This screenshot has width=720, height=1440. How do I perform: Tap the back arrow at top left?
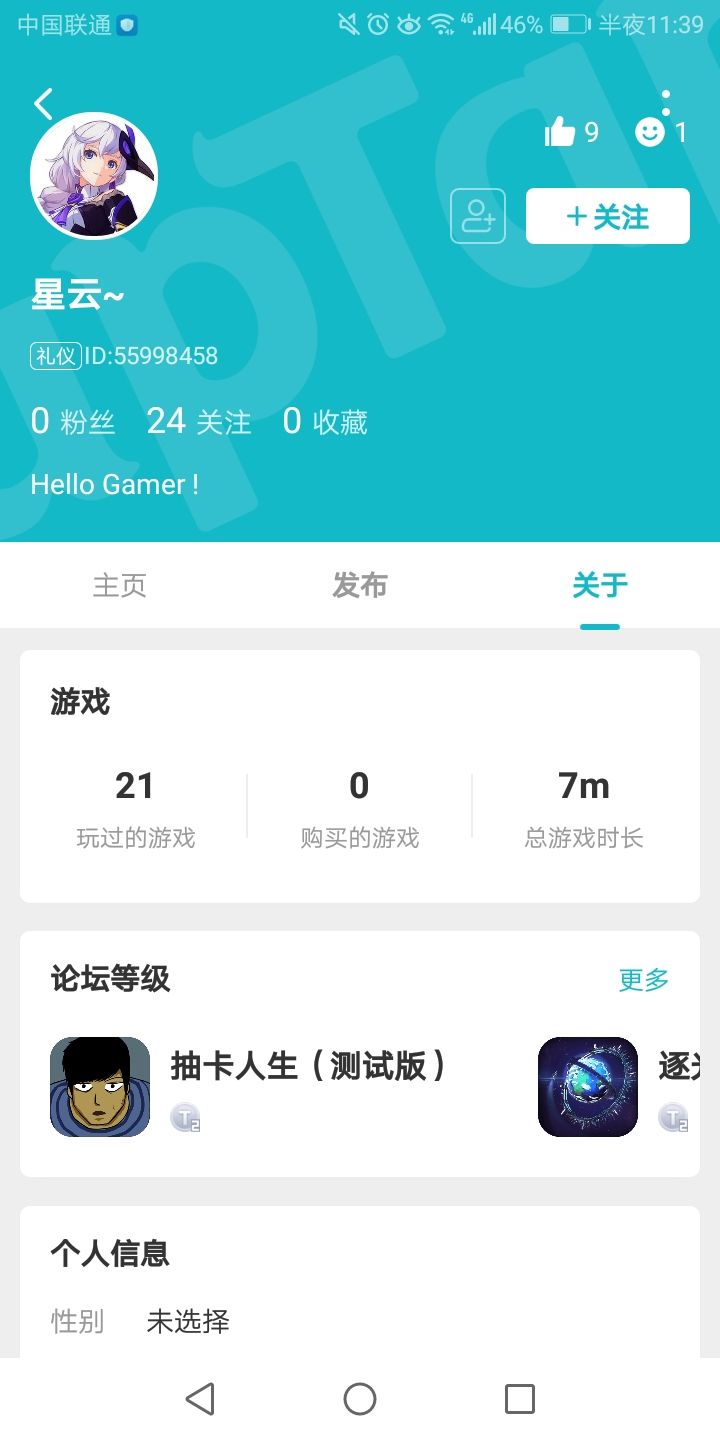coord(43,103)
